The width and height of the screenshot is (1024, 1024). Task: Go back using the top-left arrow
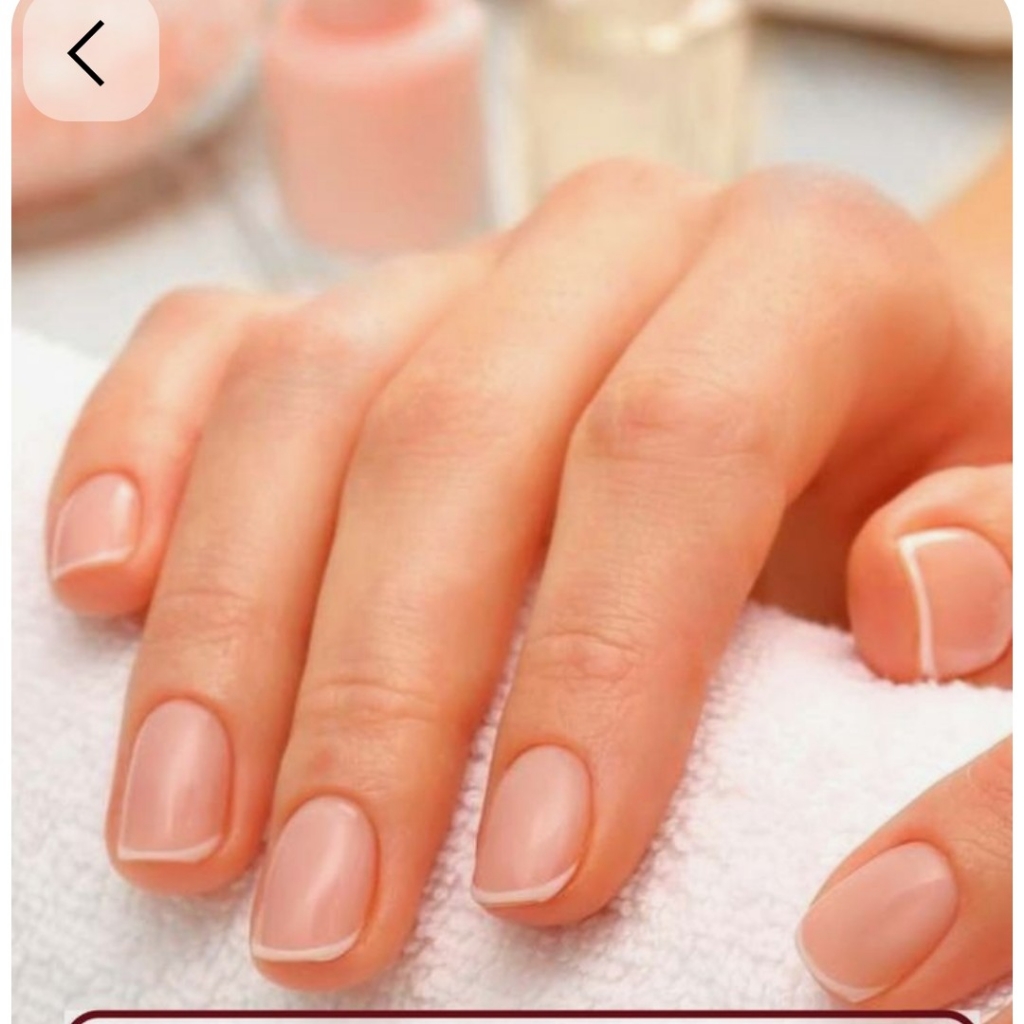88,55
